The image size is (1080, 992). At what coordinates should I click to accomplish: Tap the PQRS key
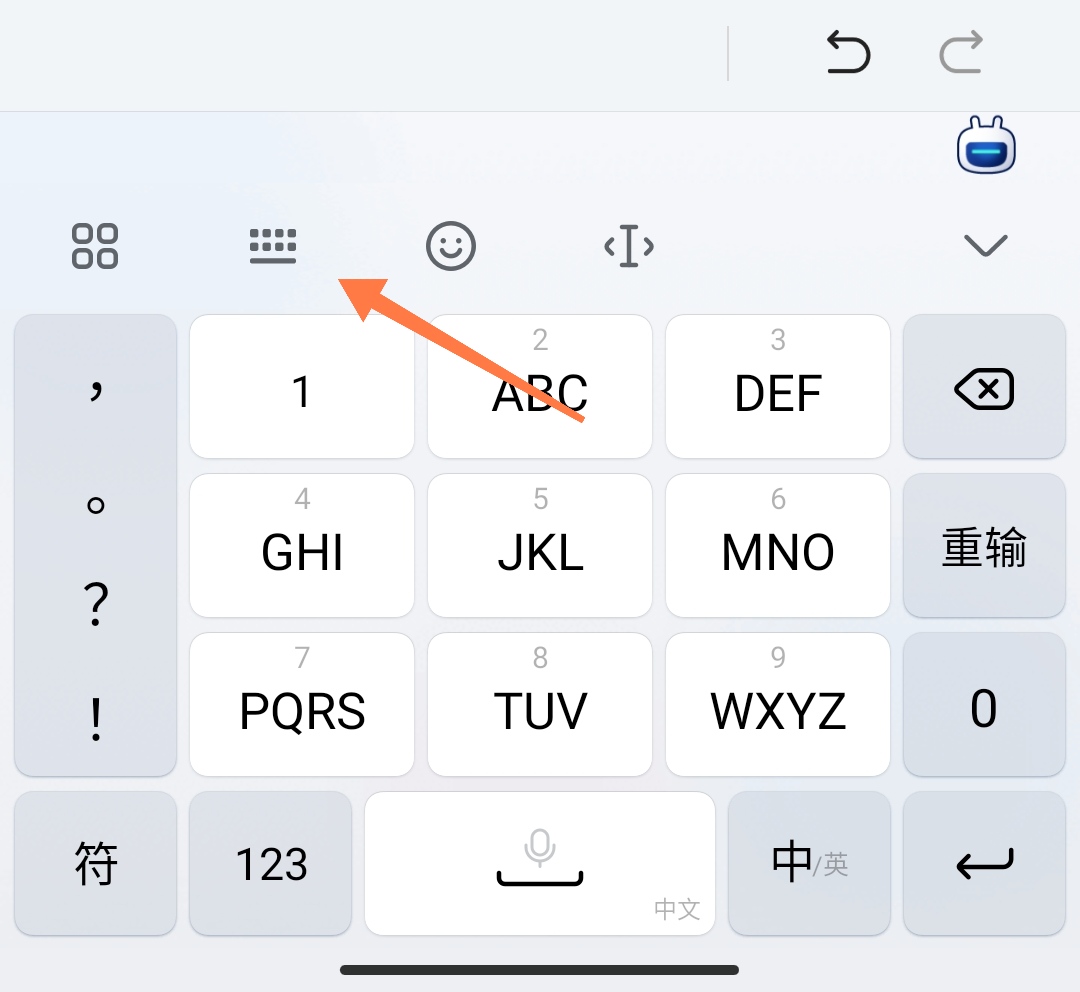coord(302,704)
